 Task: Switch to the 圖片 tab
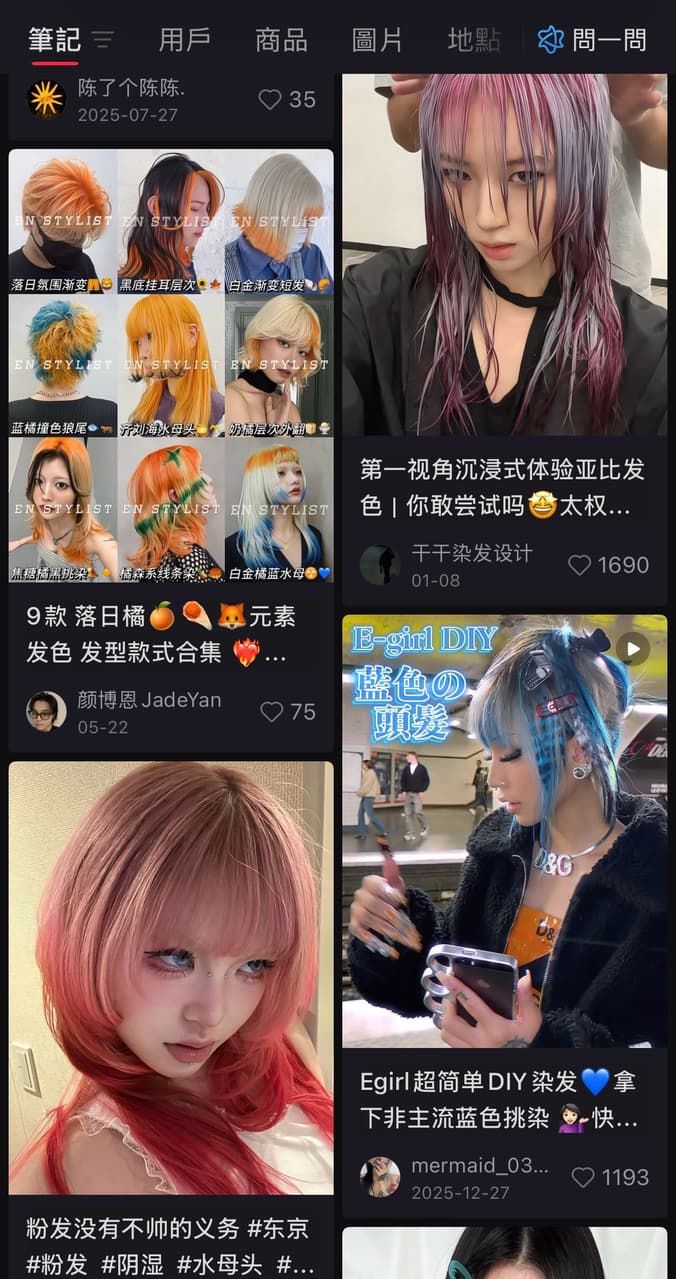(377, 40)
